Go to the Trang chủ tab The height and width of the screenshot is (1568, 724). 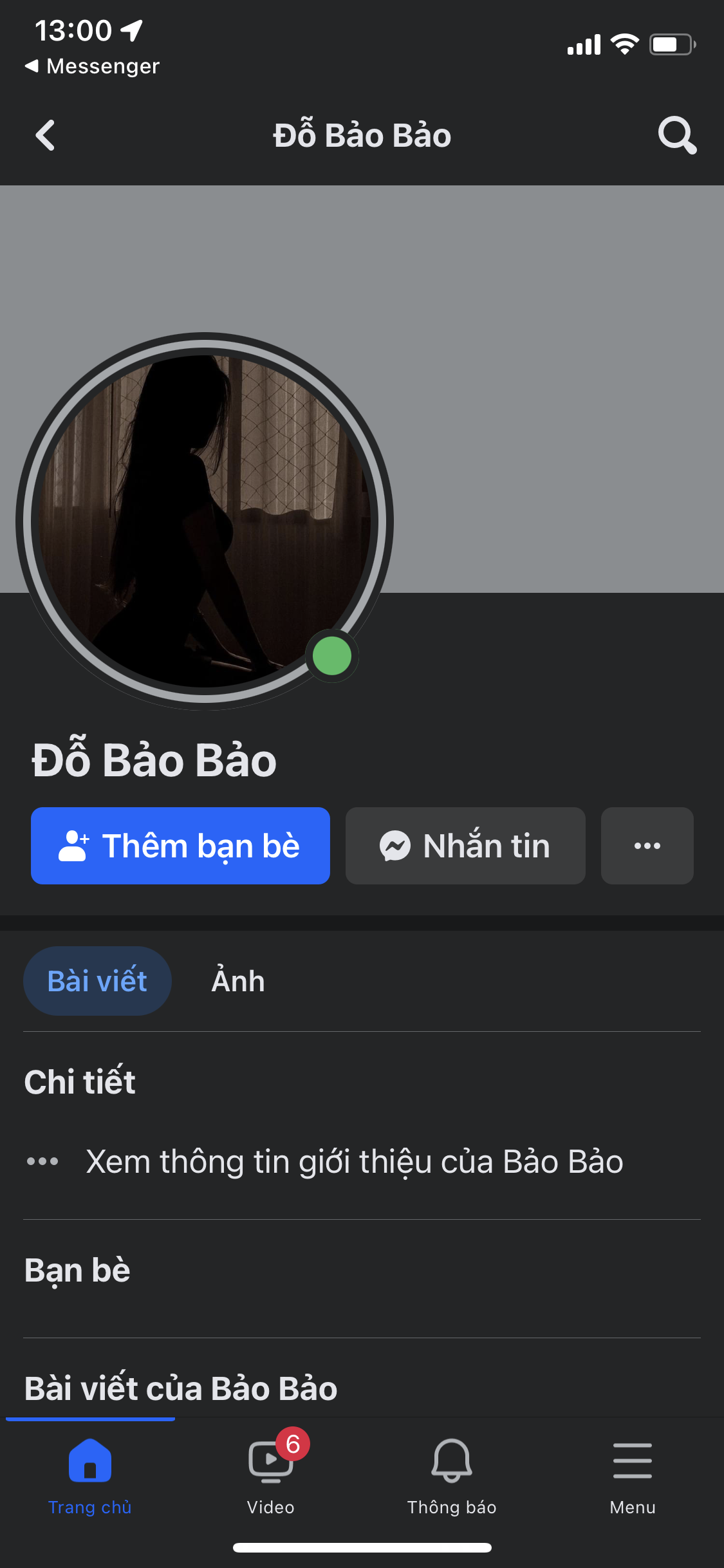click(x=90, y=1474)
